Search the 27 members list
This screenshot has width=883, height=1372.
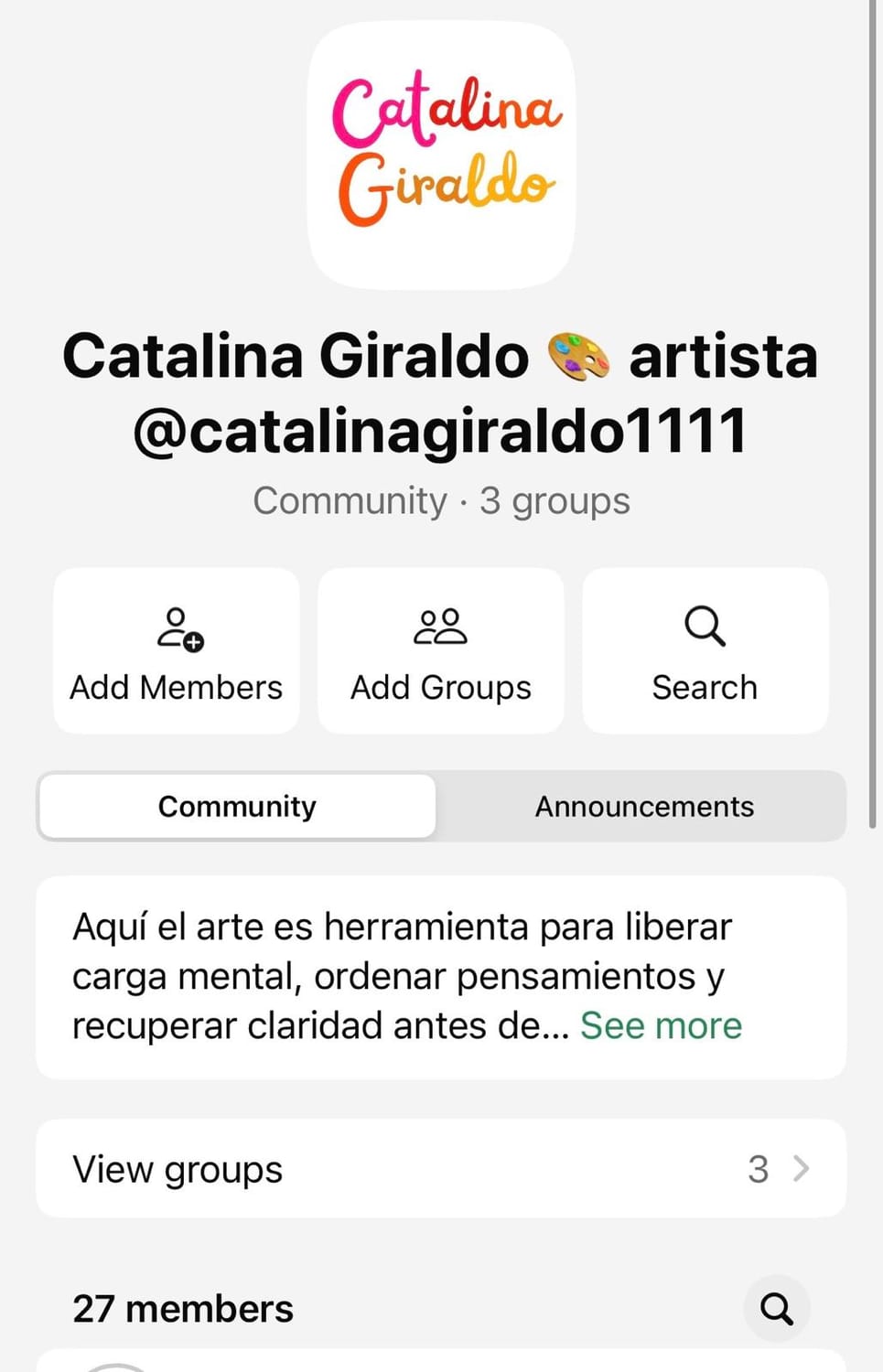click(x=776, y=1309)
